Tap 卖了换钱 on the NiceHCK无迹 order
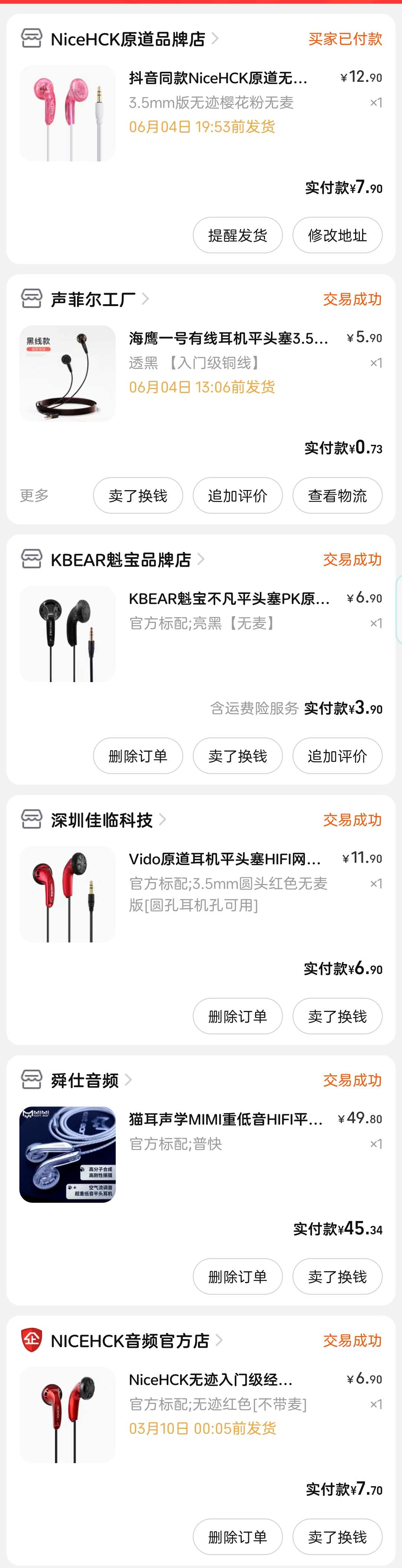This screenshot has height=1568, width=402. coord(337,1537)
